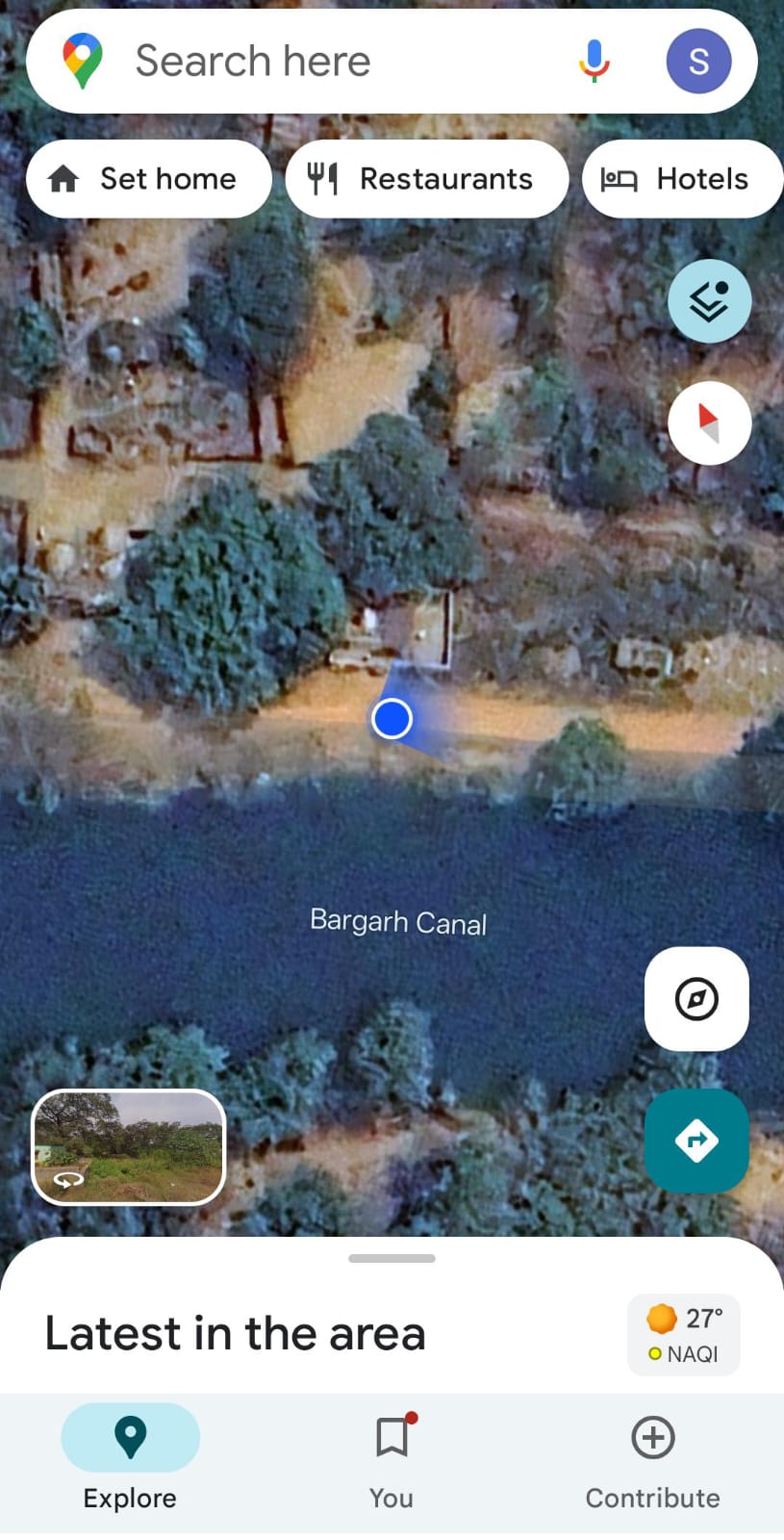
Task: Select the Restaurants chip
Action: click(x=426, y=179)
